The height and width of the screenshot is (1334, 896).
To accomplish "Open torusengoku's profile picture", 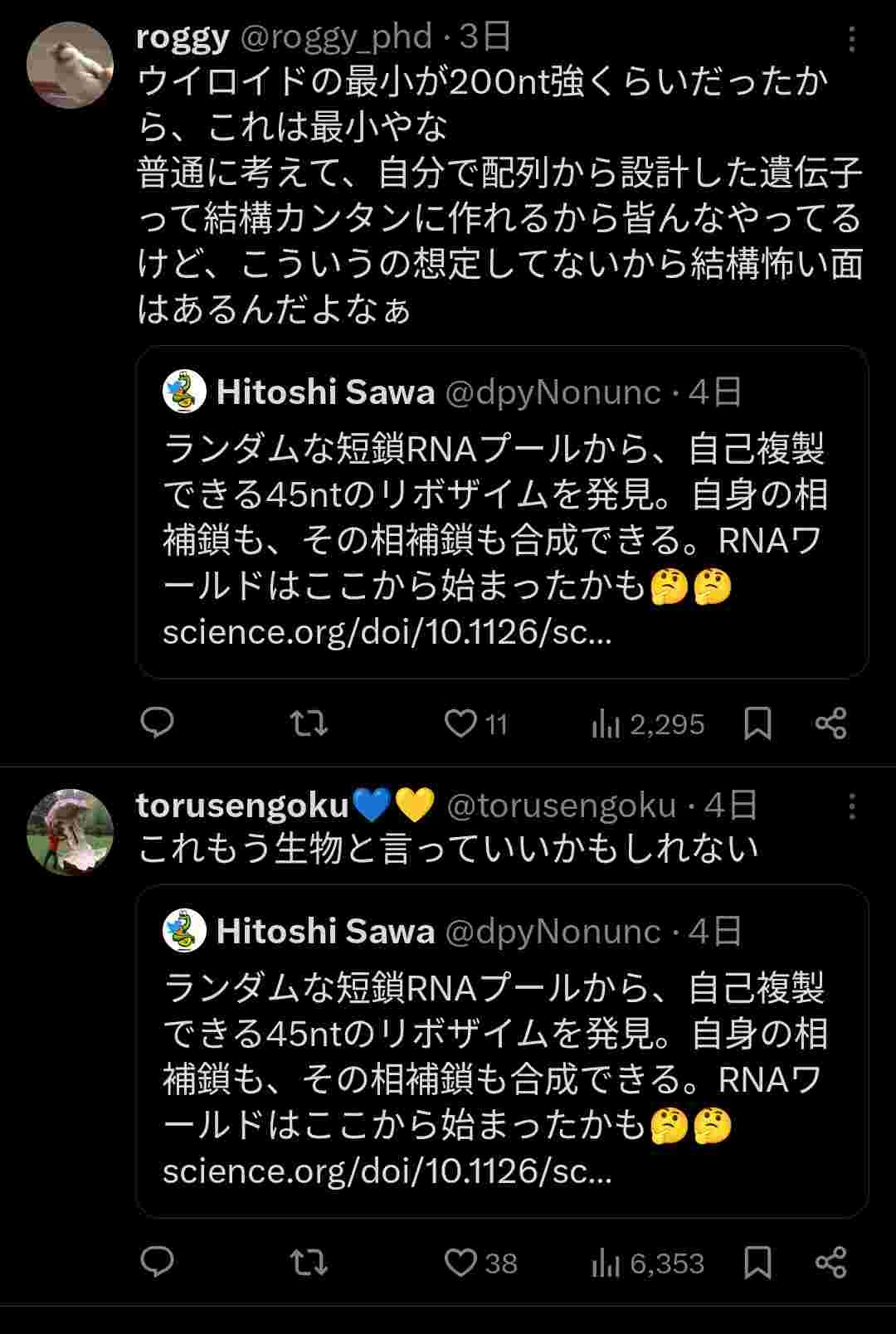I will click(70, 831).
